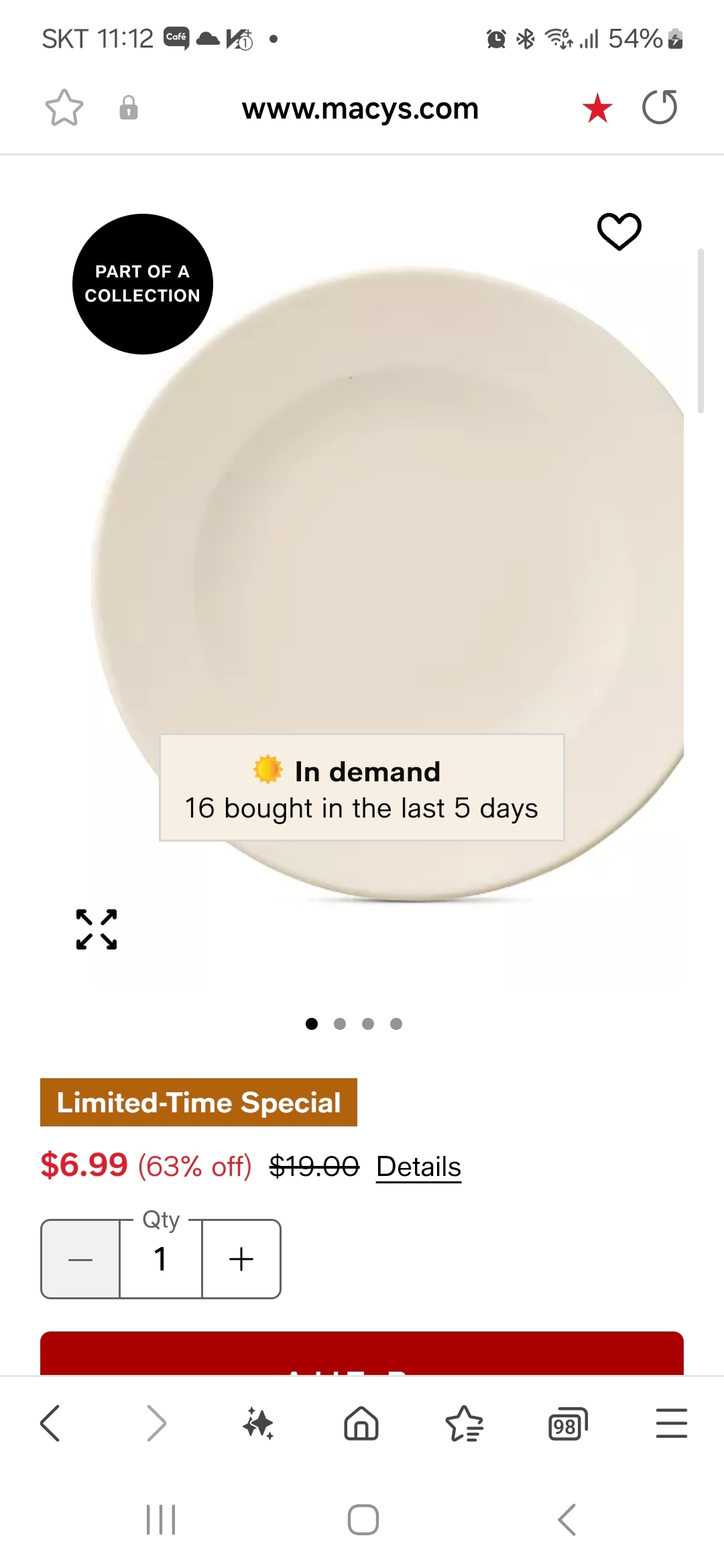The image size is (724, 1568).
Task: Bookmark this page with the star icon
Action: tap(64, 108)
